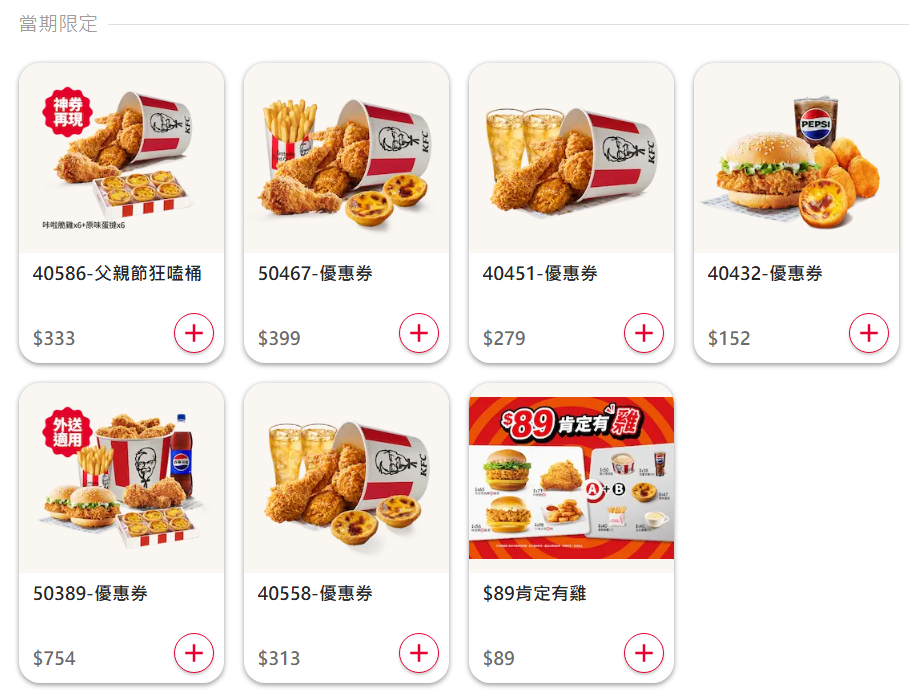Open the $89肯定有雞 promotion card
Viewport: 919px width, 692px height.
[x=571, y=480]
